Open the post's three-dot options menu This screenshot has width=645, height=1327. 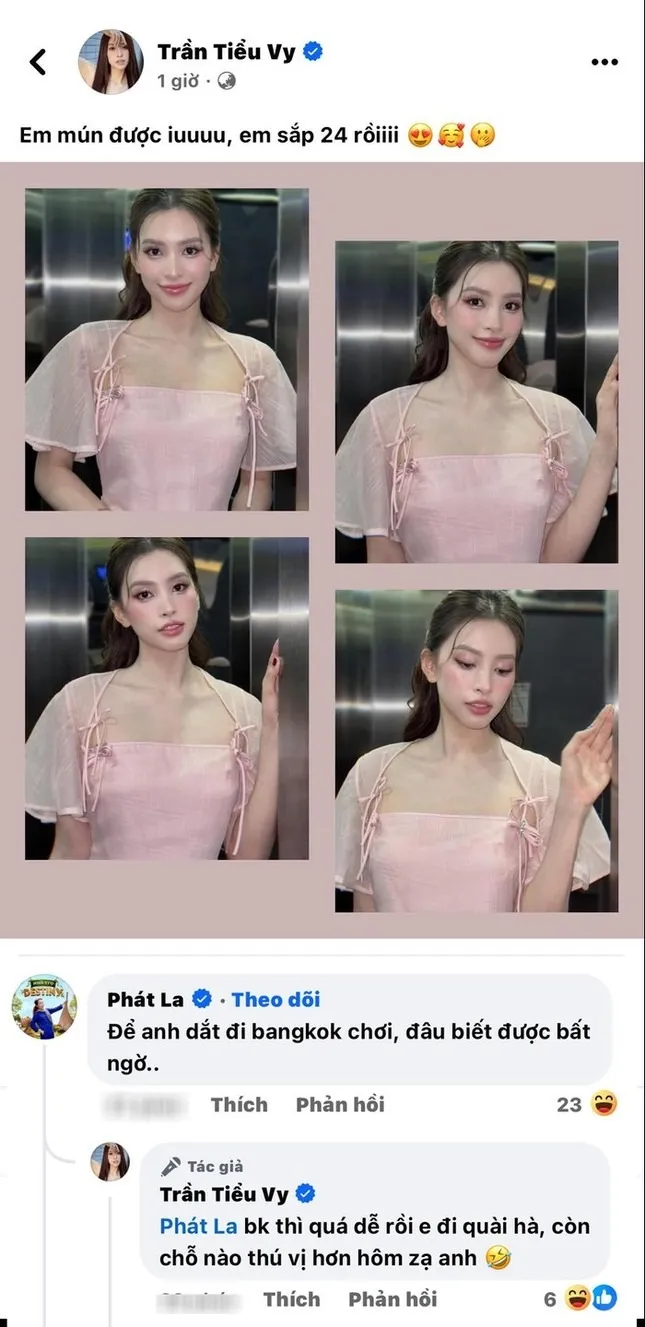604,62
